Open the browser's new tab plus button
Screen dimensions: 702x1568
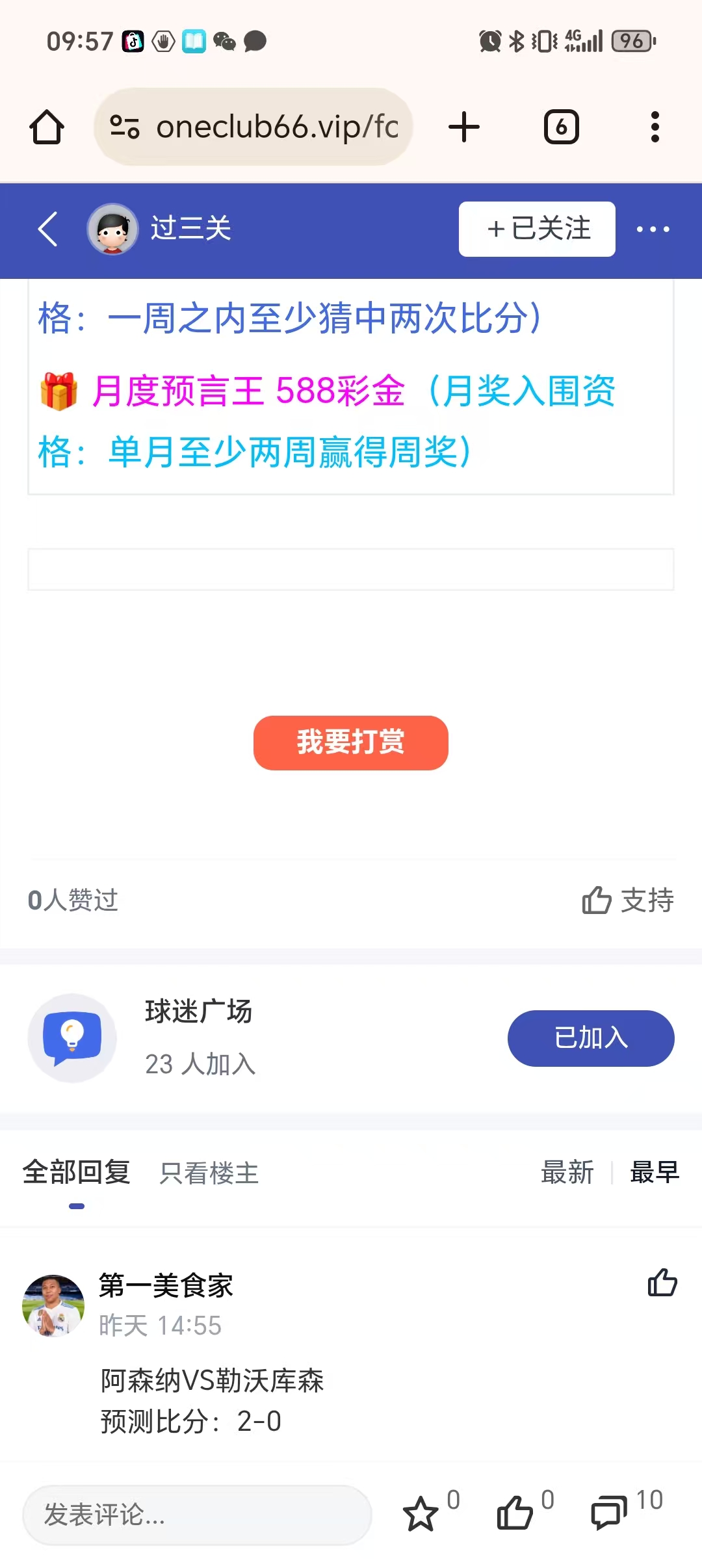click(x=464, y=127)
